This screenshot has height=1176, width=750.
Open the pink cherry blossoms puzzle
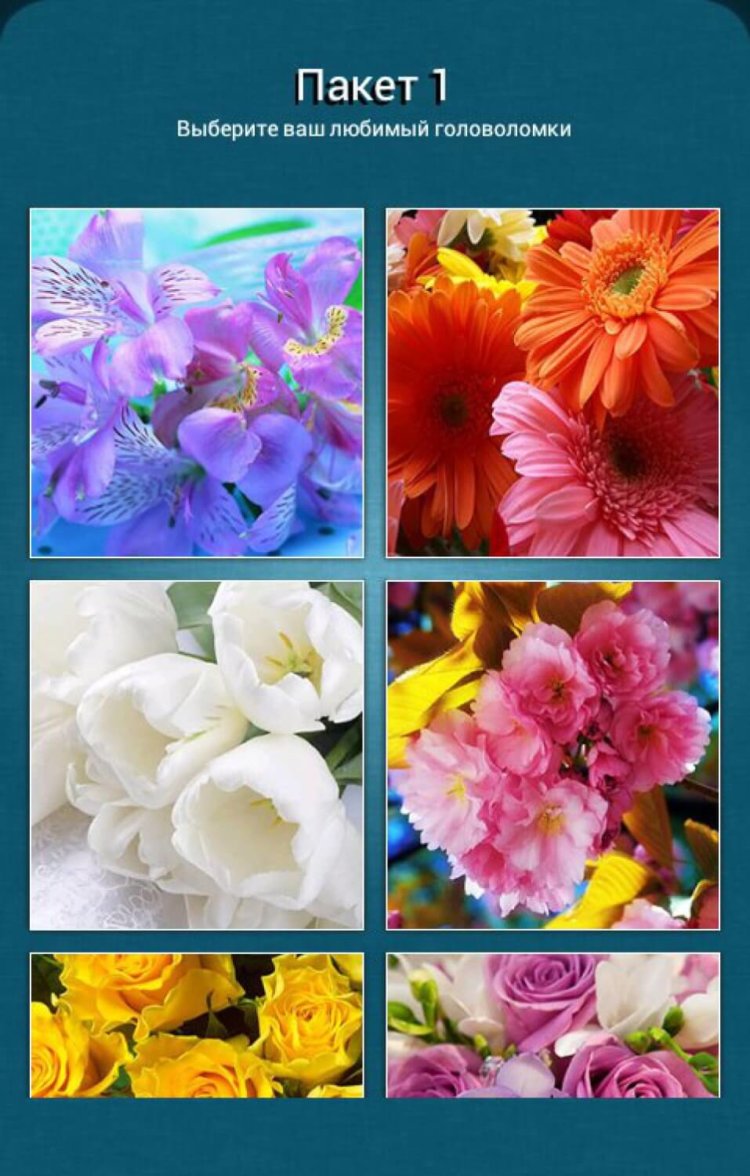pos(552,755)
